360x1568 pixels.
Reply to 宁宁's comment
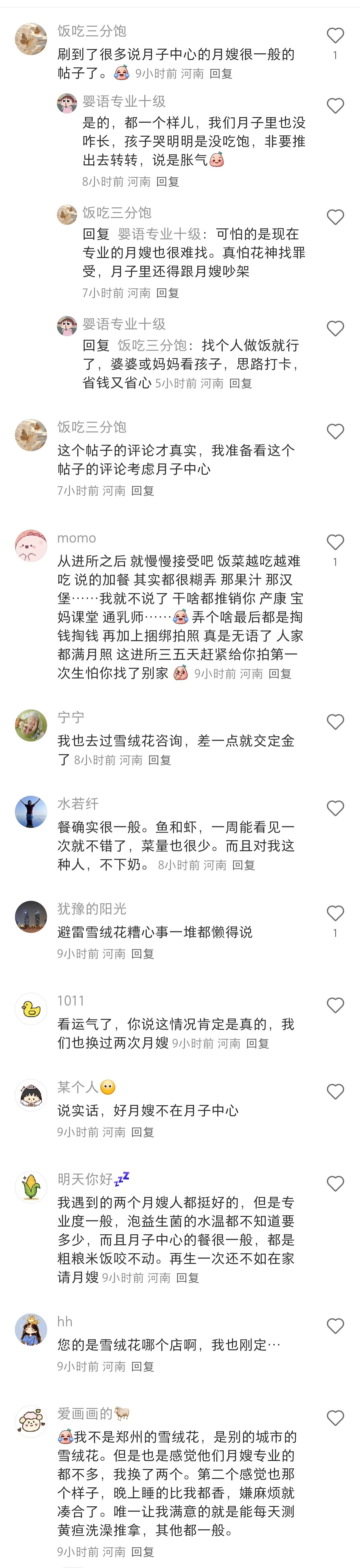159,760
